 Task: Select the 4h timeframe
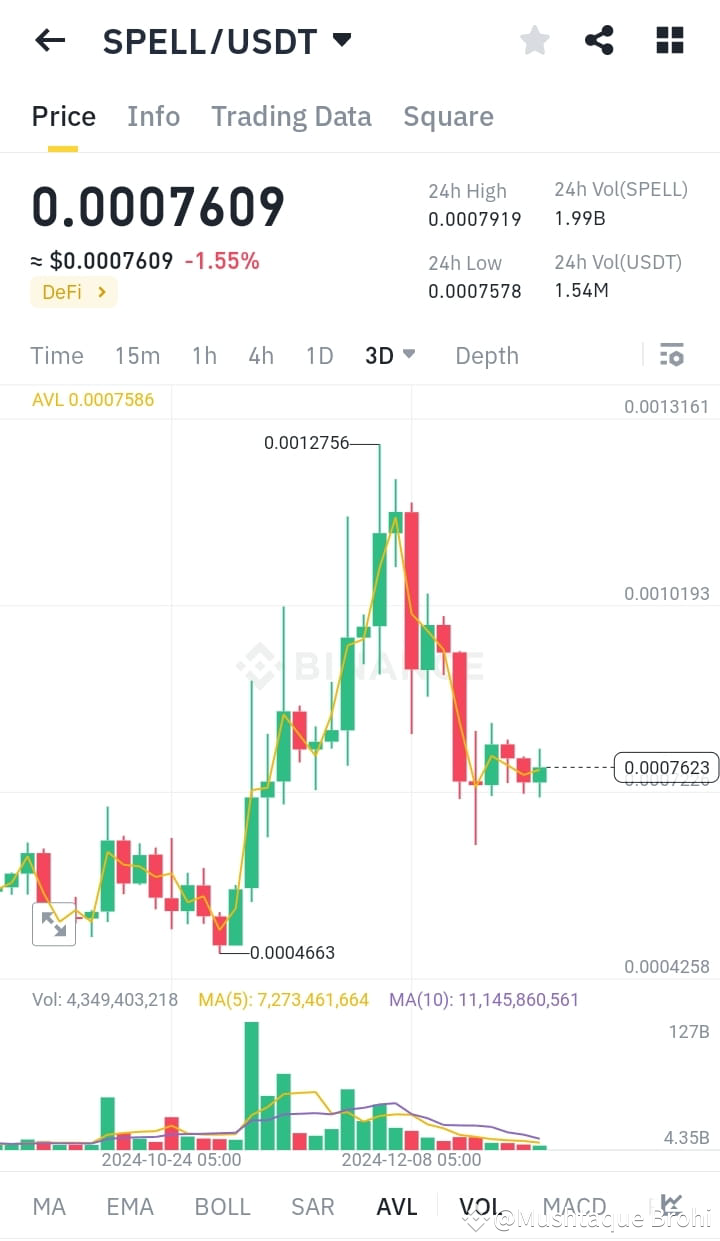[261, 354]
